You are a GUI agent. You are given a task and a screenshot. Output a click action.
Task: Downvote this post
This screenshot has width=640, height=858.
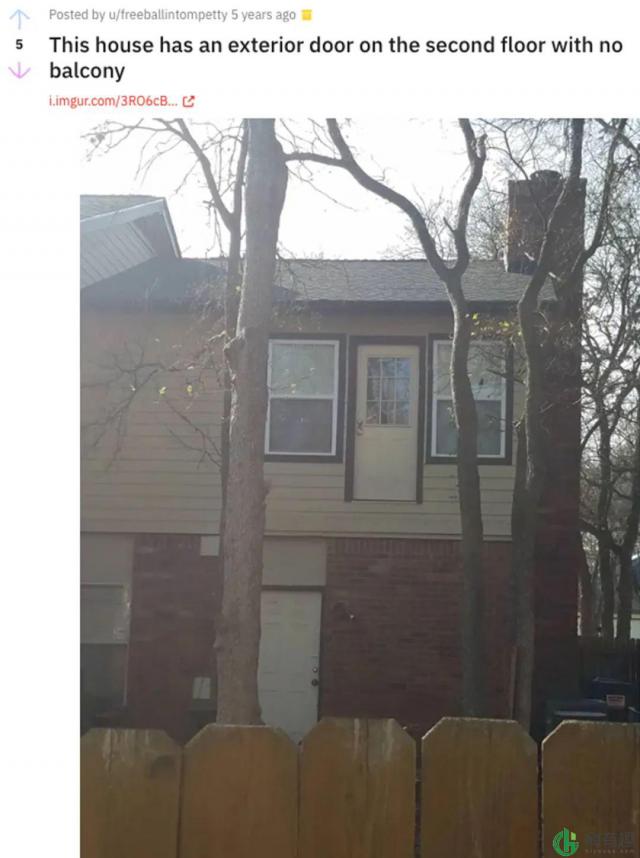click(18, 72)
